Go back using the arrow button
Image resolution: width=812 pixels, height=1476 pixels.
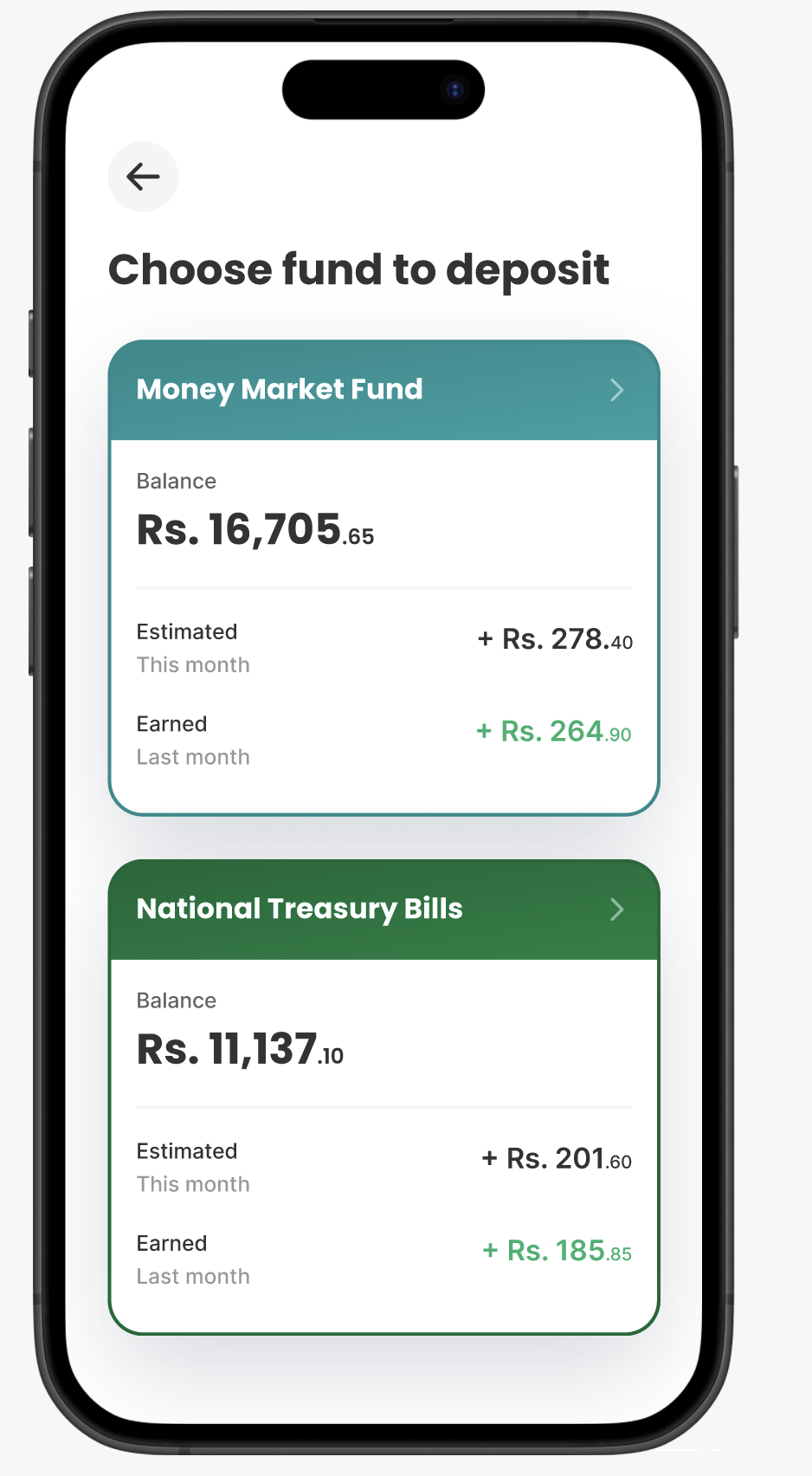(143, 177)
